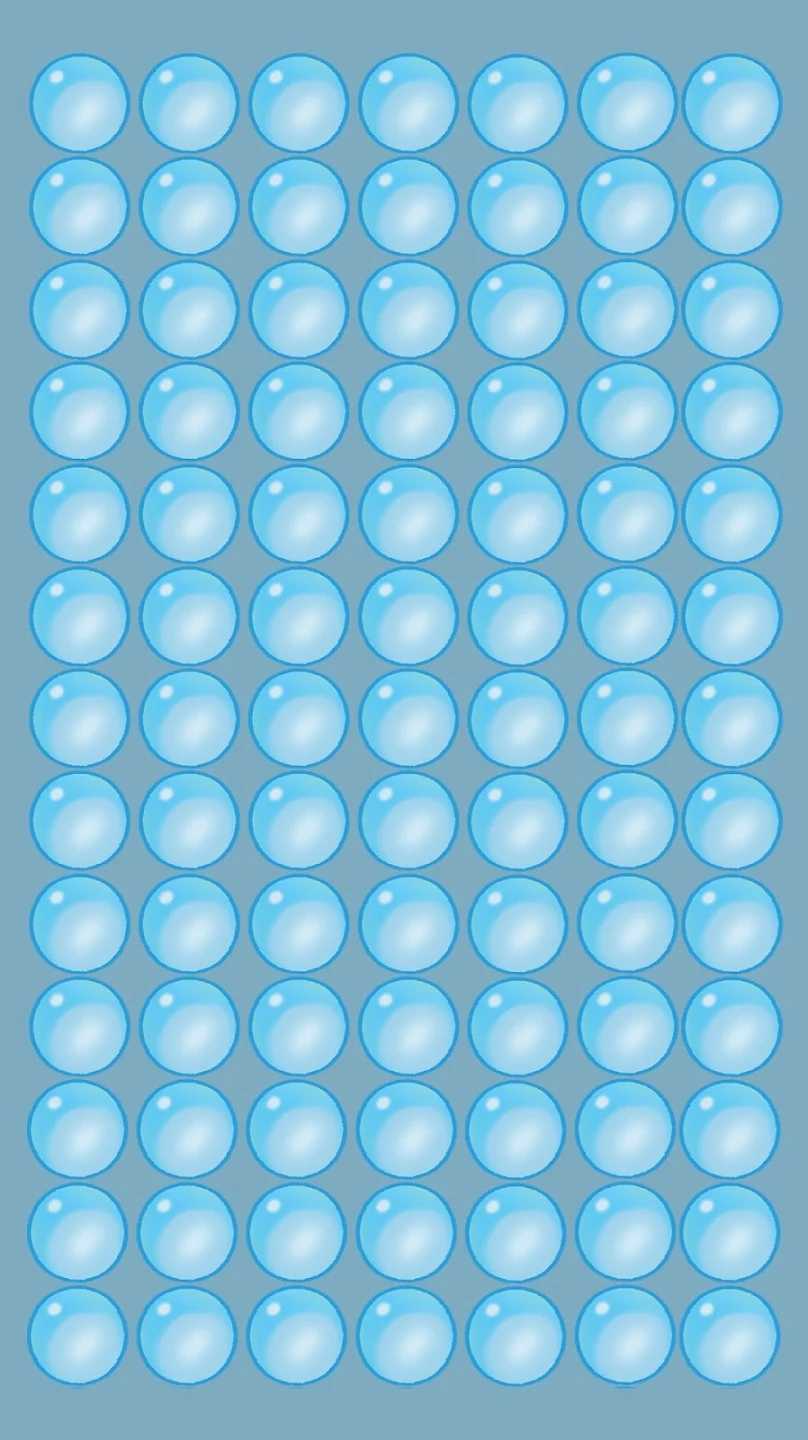
Task: Pop the second bubble in the second row
Action: pyautogui.click(x=189, y=206)
